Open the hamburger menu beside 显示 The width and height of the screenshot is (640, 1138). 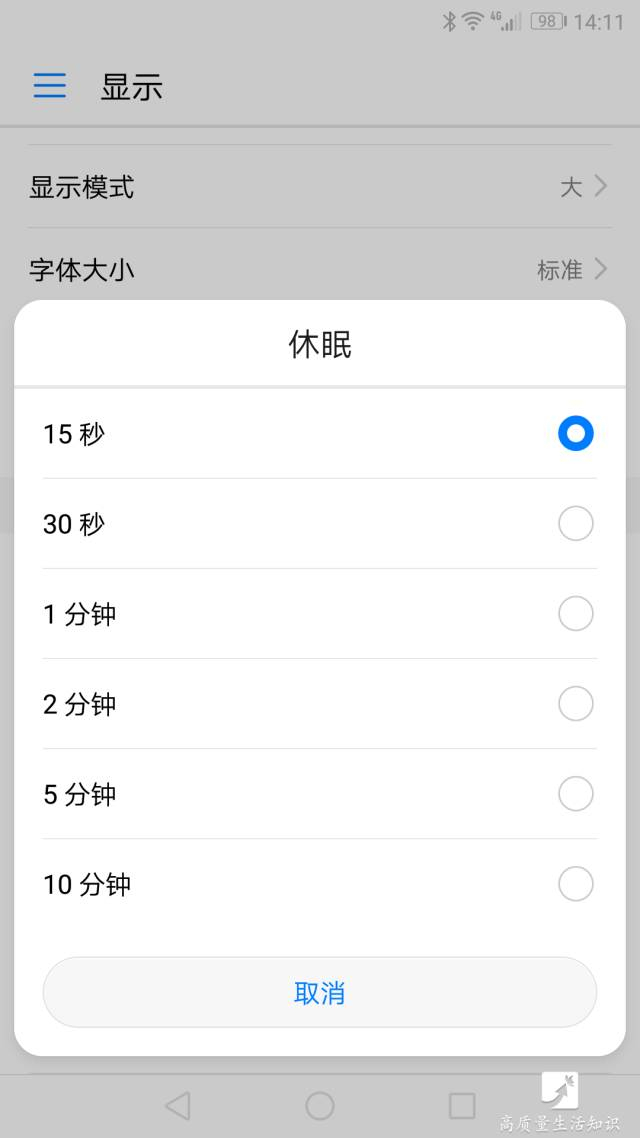point(50,86)
